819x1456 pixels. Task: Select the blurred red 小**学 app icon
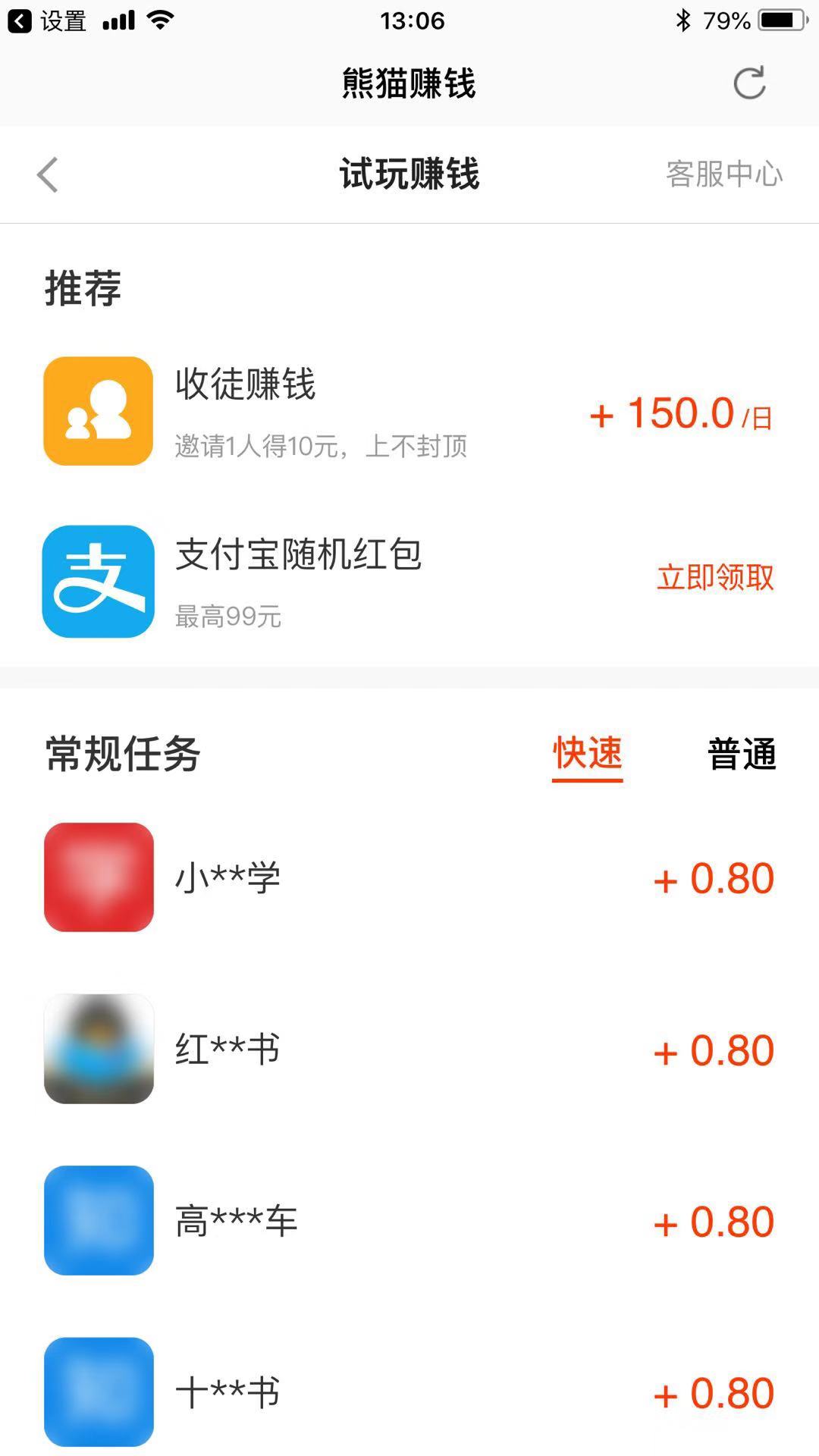[x=99, y=876]
